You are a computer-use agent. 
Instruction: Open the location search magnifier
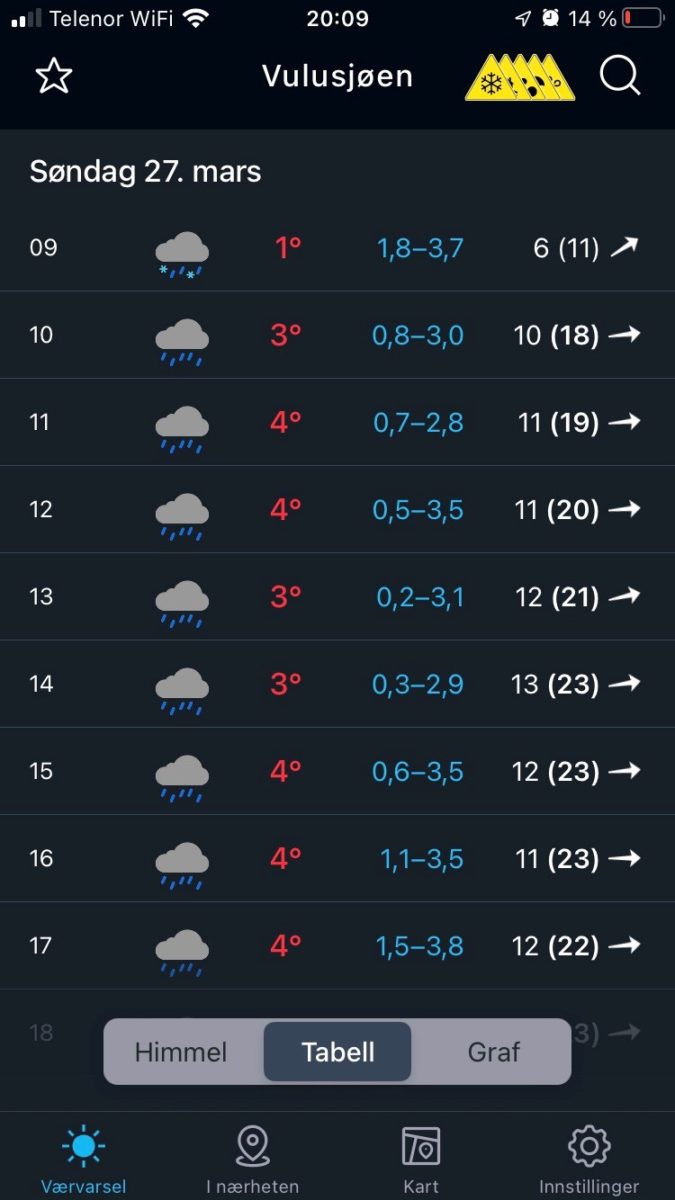coord(620,76)
